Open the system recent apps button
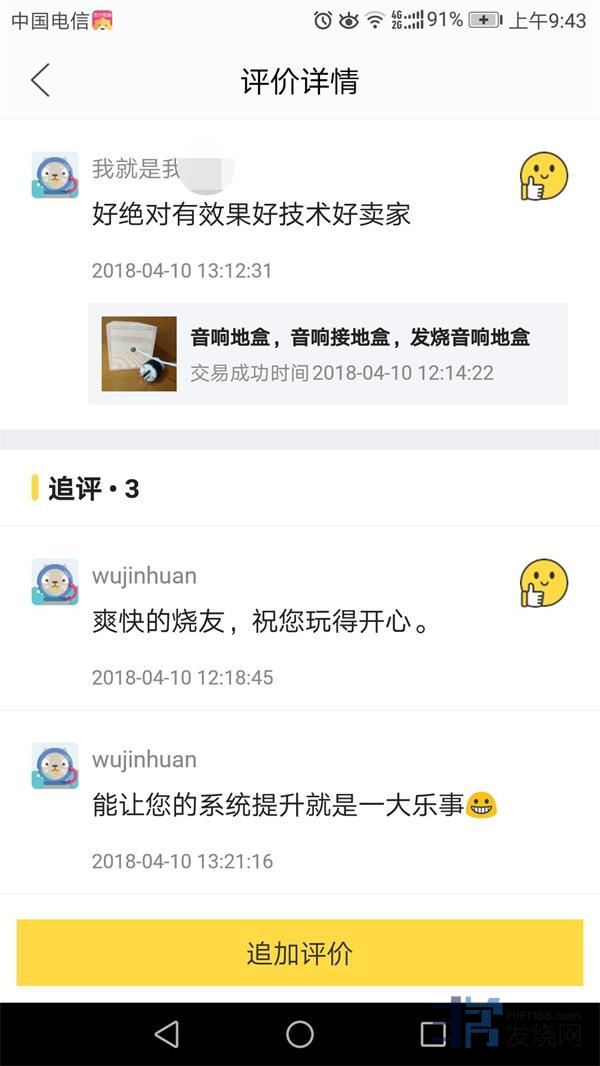The width and height of the screenshot is (600, 1066). click(433, 1034)
